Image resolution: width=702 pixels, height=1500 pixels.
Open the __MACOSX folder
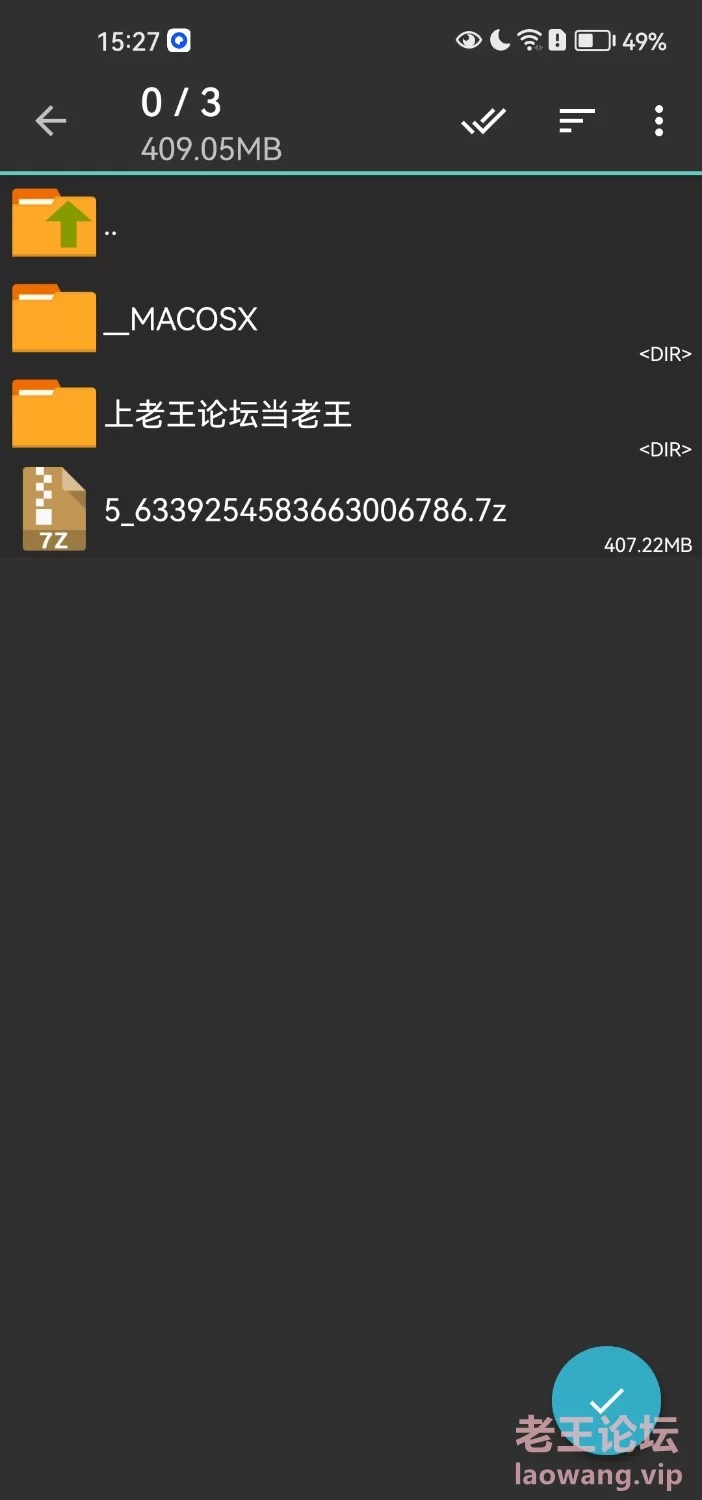pyautogui.click(x=351, y=319)
